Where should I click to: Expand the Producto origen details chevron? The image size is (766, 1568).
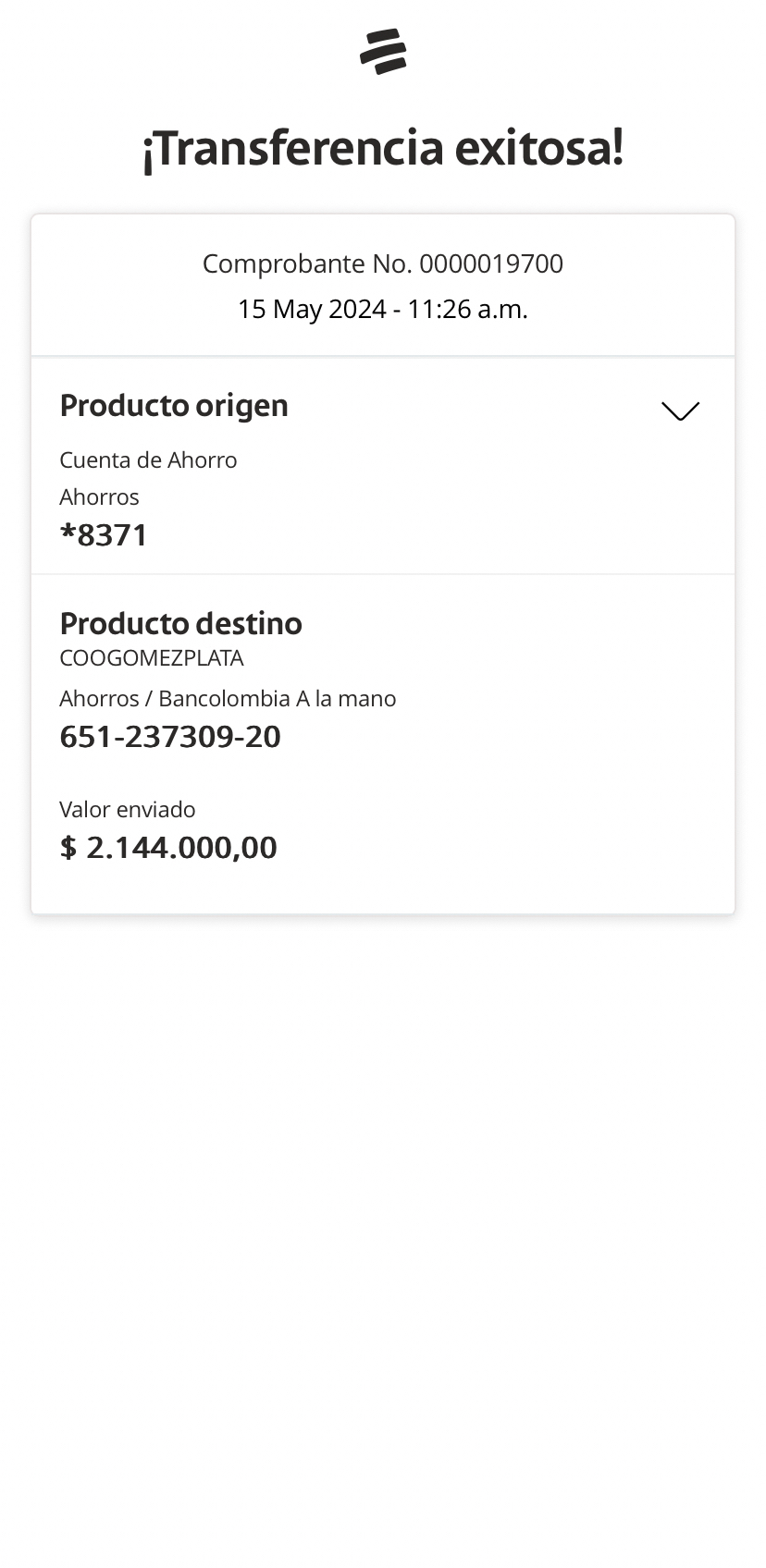click(x=680, y=410)
